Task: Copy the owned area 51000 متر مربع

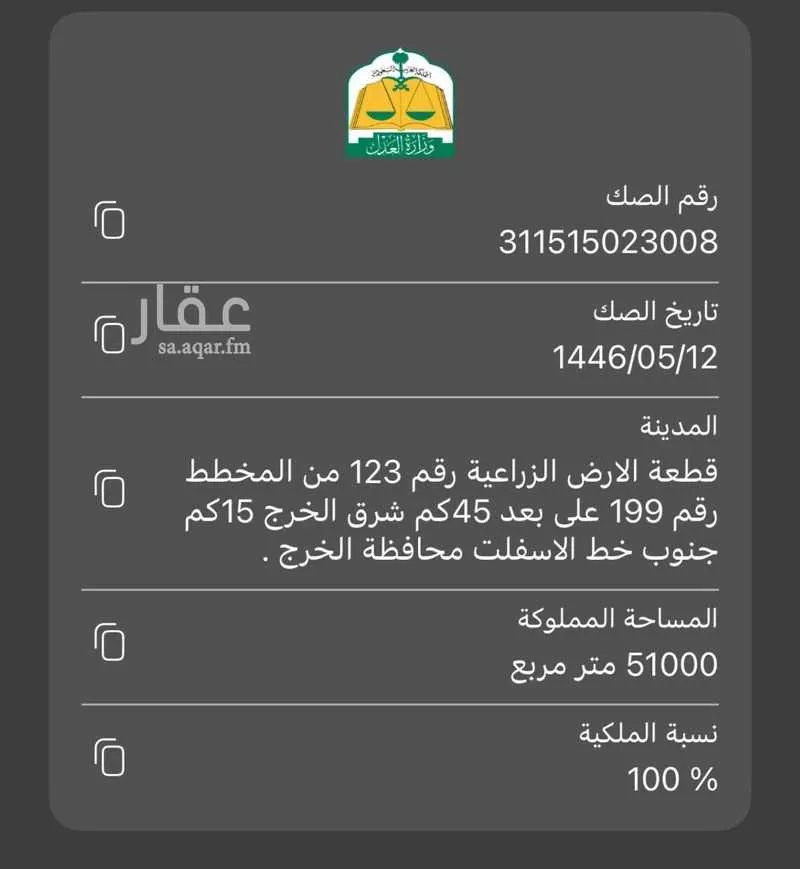Action: 110,641
